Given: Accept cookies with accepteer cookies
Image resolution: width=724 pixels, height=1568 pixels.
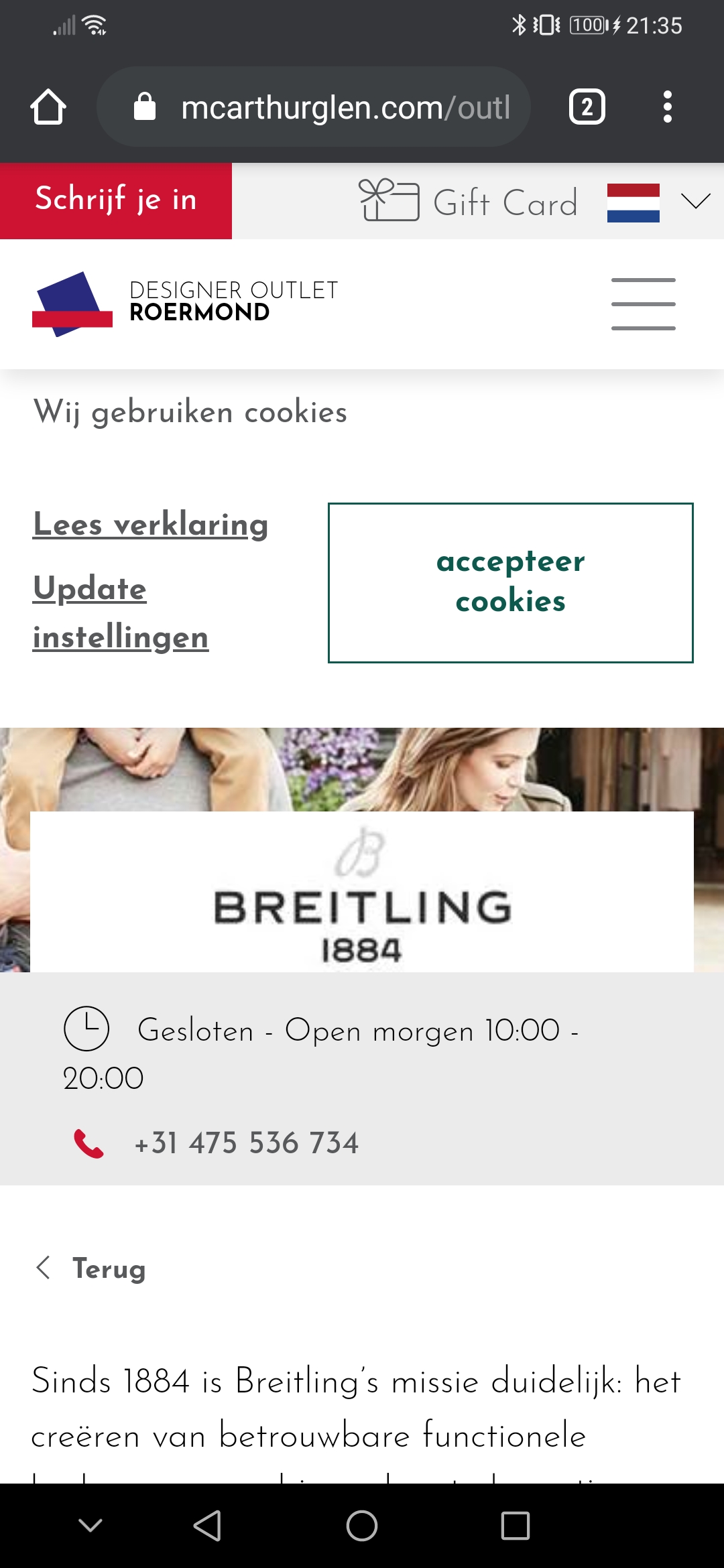Looking at the screenshot, I should (x=510, y=582).
